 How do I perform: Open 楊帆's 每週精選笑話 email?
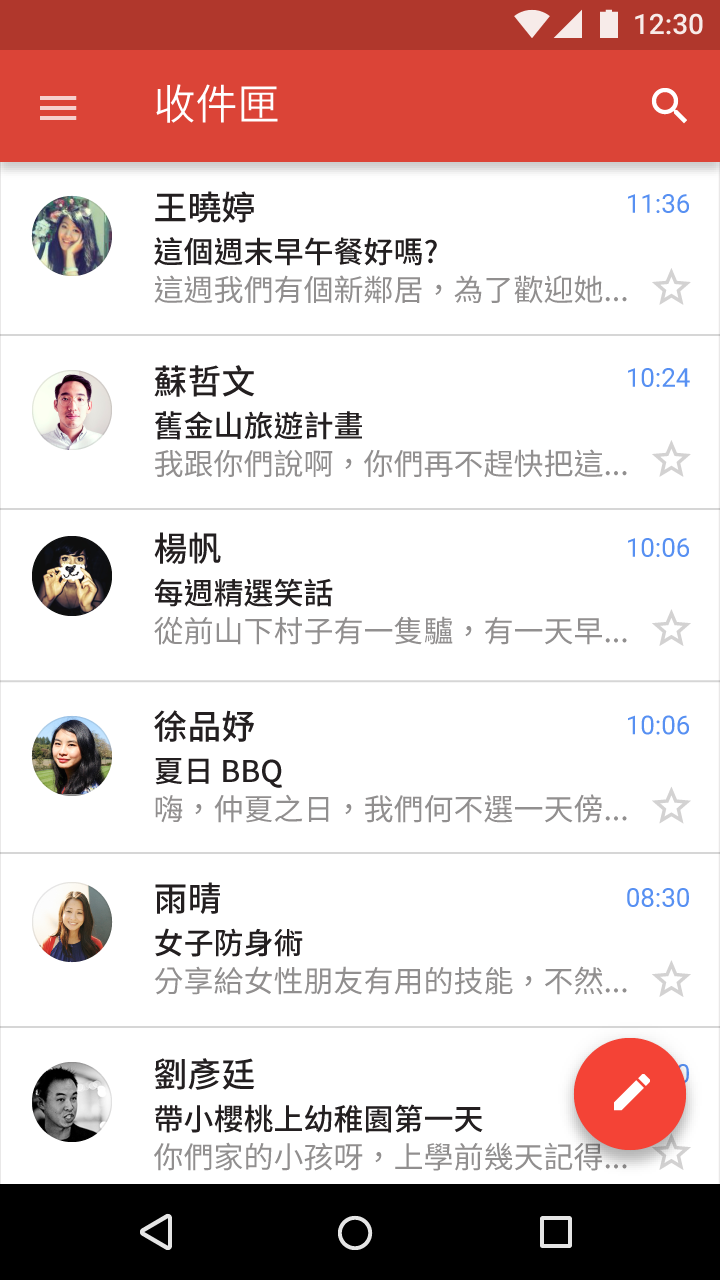[x=360, y=596]
